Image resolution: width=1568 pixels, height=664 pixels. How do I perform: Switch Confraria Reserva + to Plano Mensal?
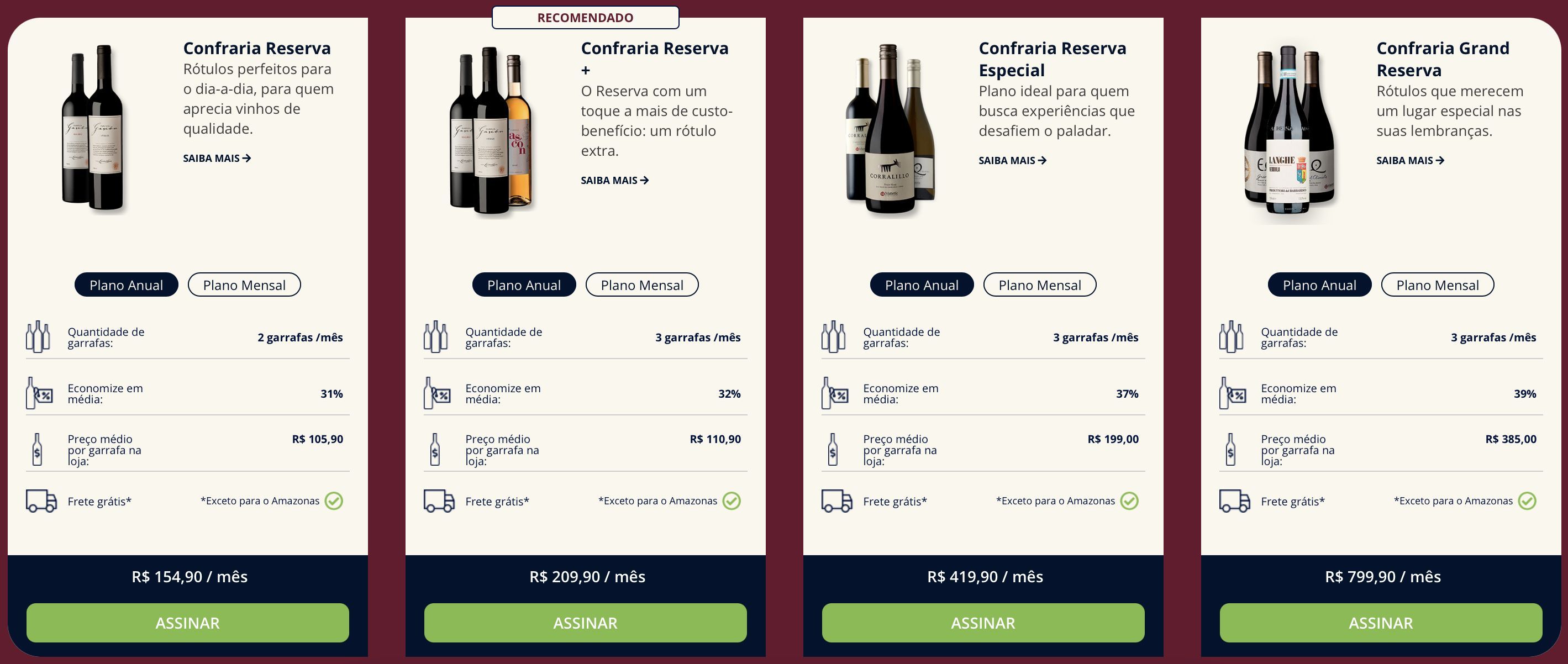[x=641, y=285]
